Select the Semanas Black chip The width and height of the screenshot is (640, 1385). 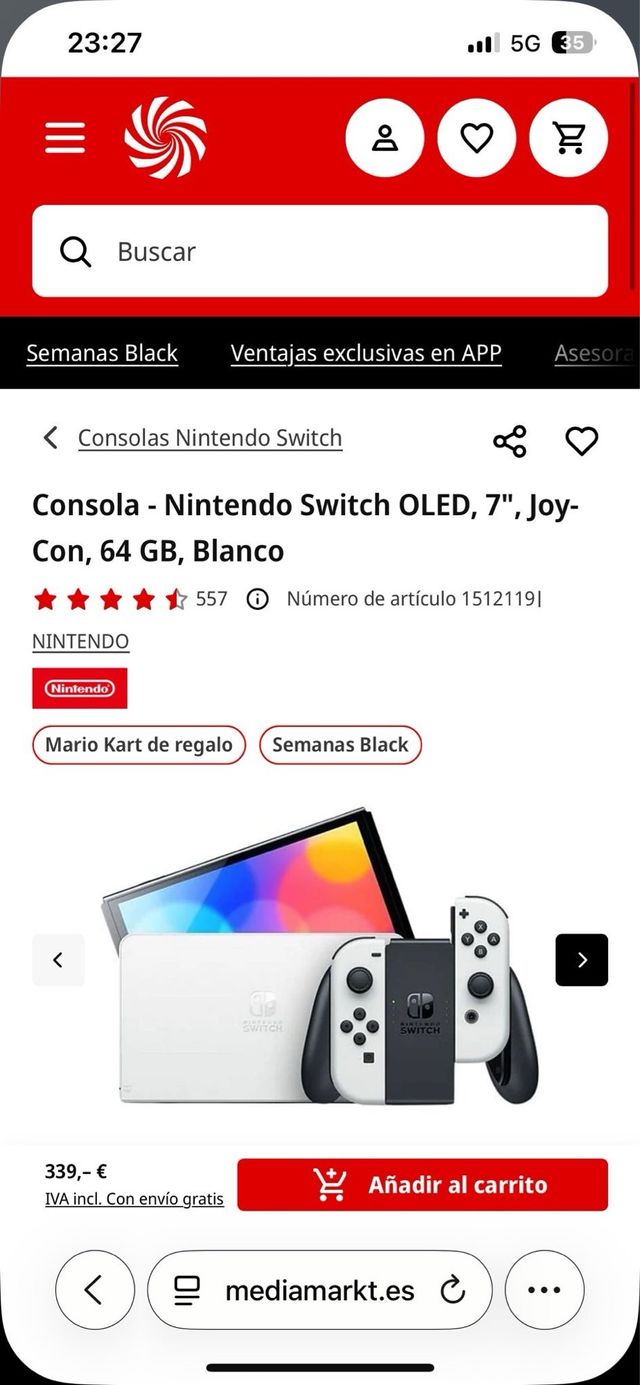click(x=340, y=745)
